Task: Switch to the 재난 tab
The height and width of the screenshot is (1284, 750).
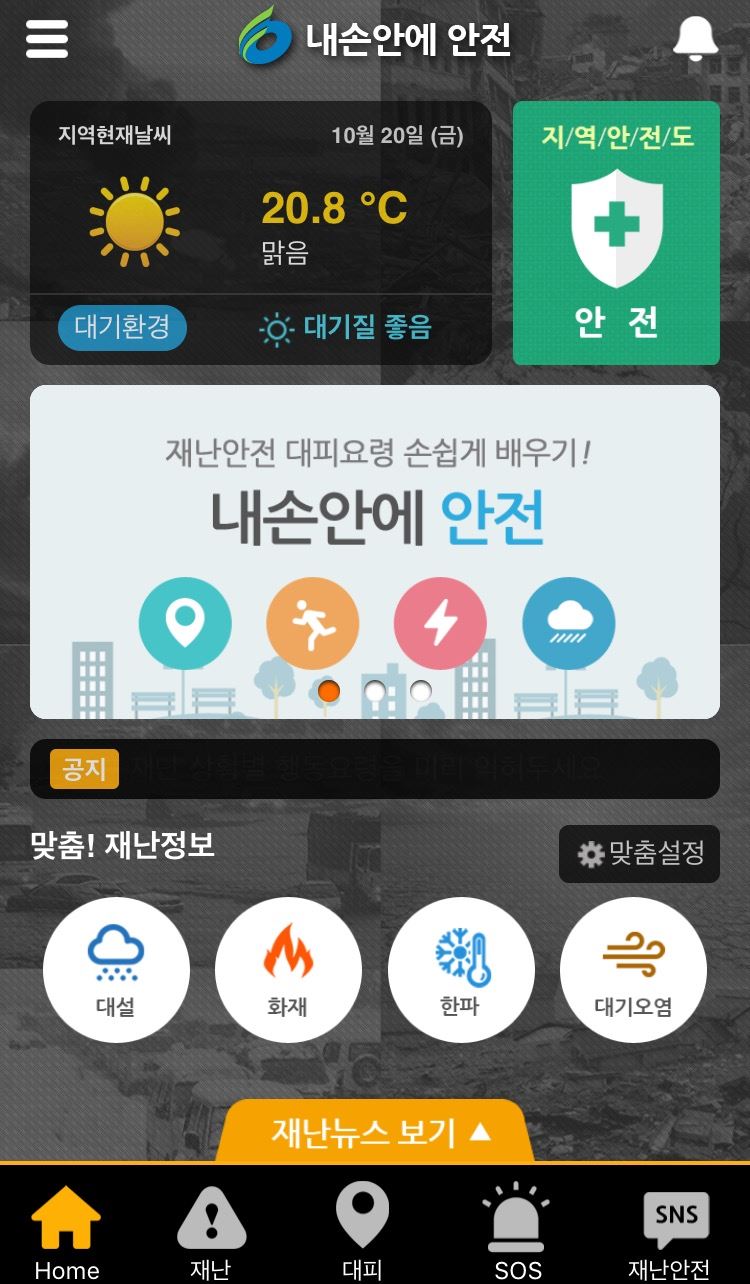Action: [211, 1232]
